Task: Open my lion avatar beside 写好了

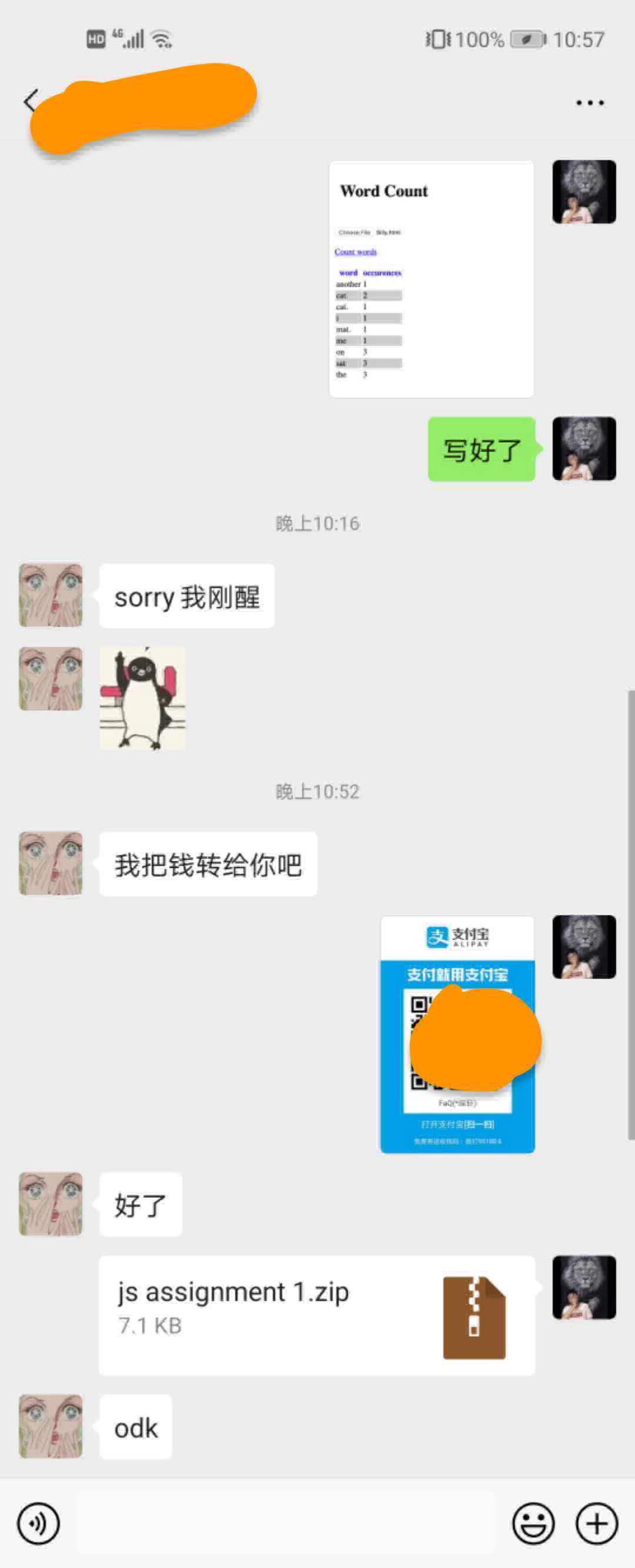Action: (583, 448)
